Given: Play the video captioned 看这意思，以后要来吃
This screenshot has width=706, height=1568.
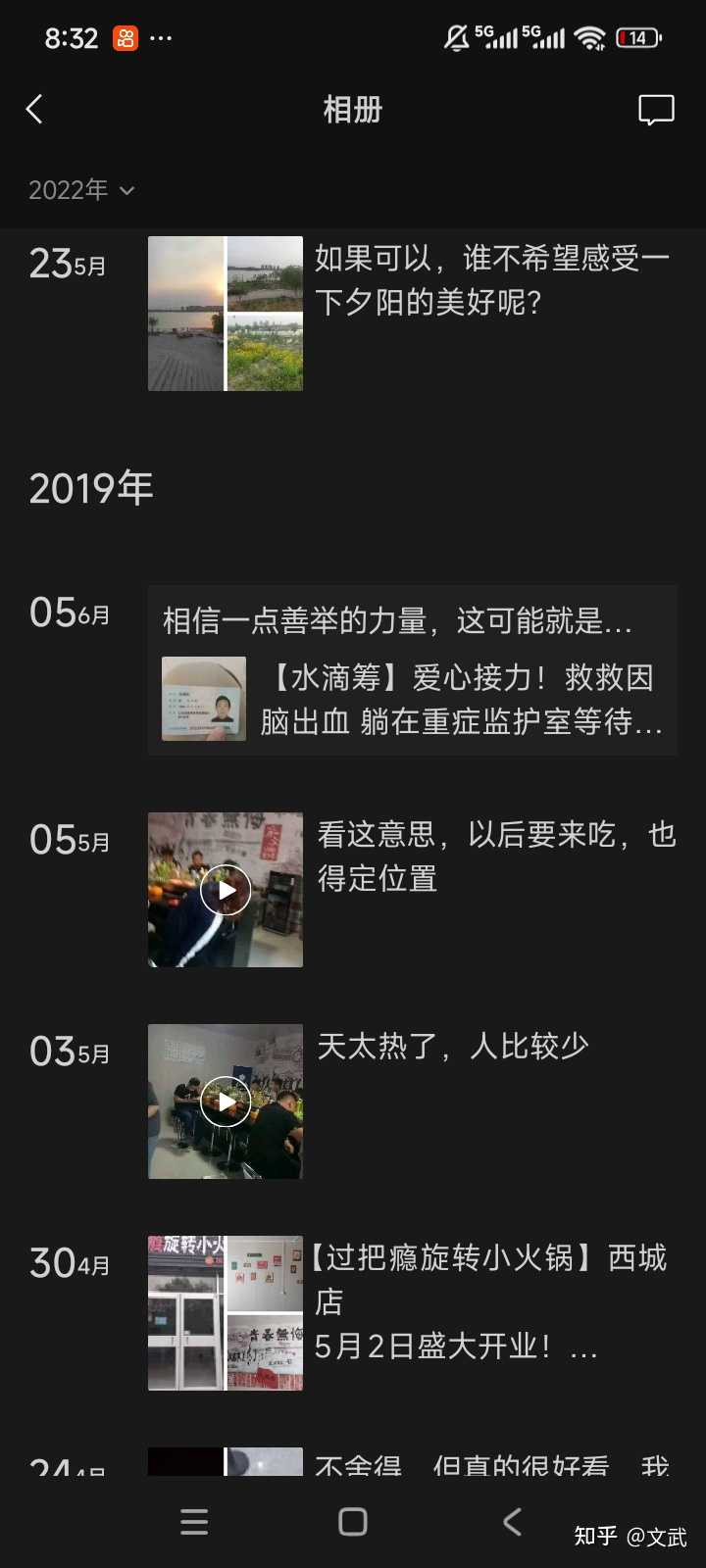Looking at the screenshot, I should [x=226, y=890].
